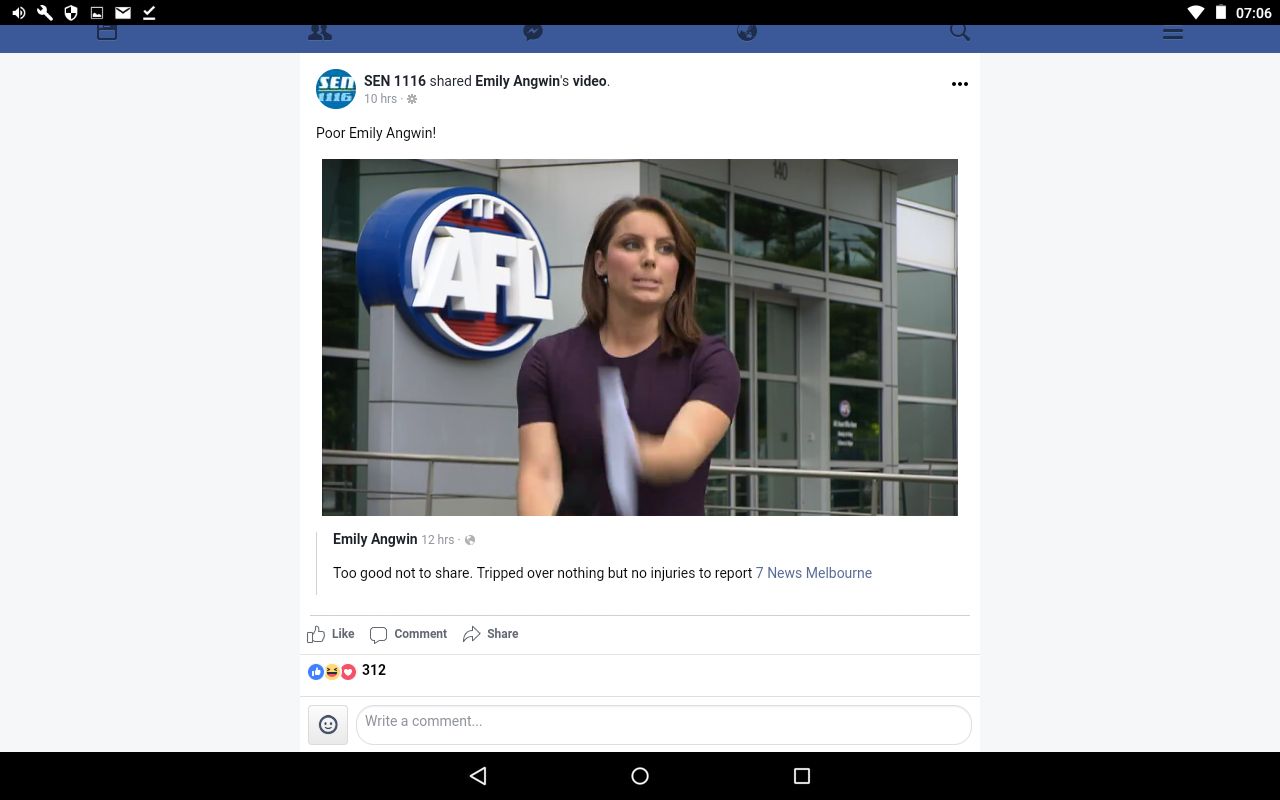Image resolution: width=1280 pixels, height=800 pixels.
Task: View the 312 reactions
Action: (373, 670)
